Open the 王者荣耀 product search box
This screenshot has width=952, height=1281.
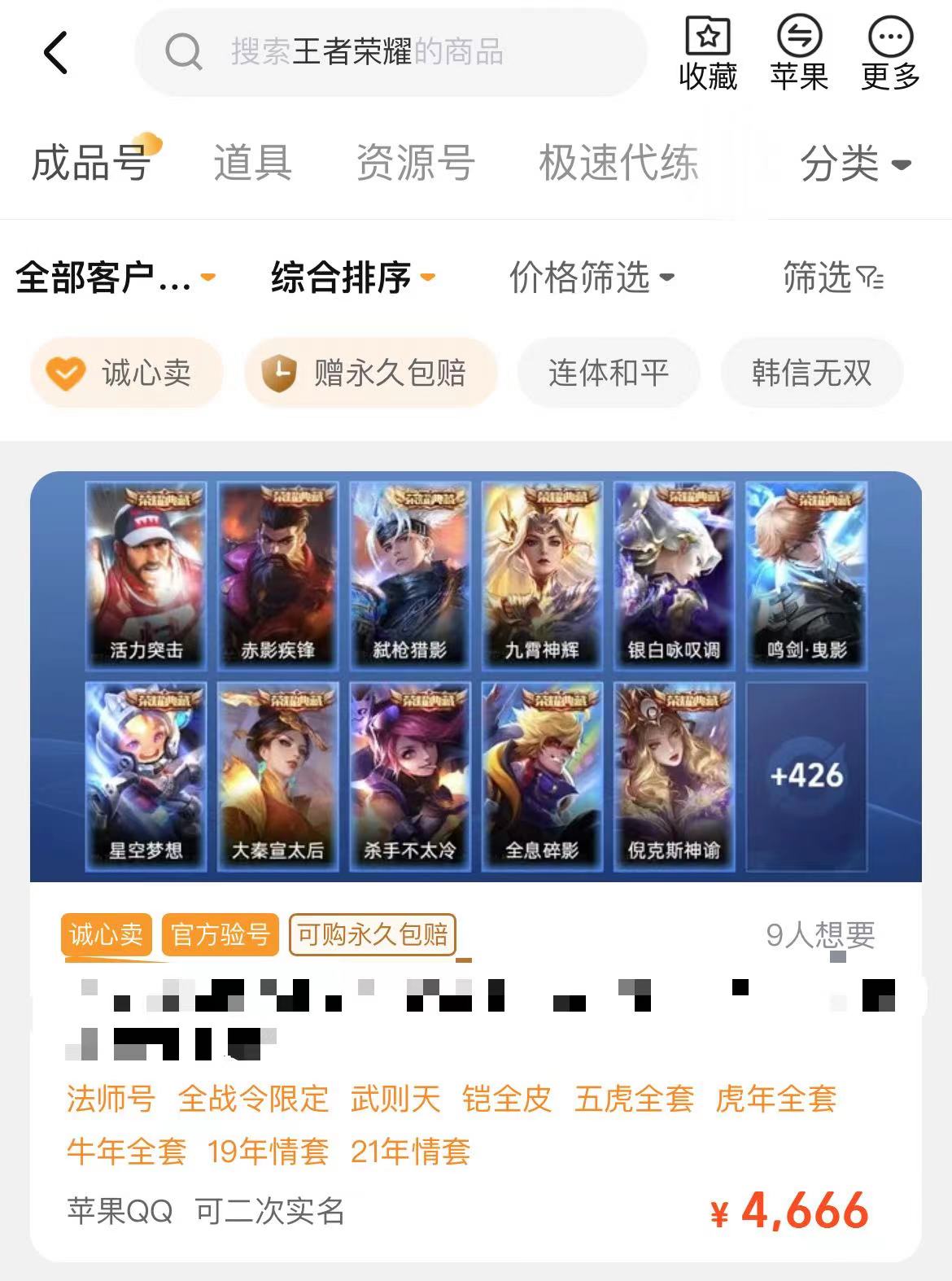pos(391,53)
